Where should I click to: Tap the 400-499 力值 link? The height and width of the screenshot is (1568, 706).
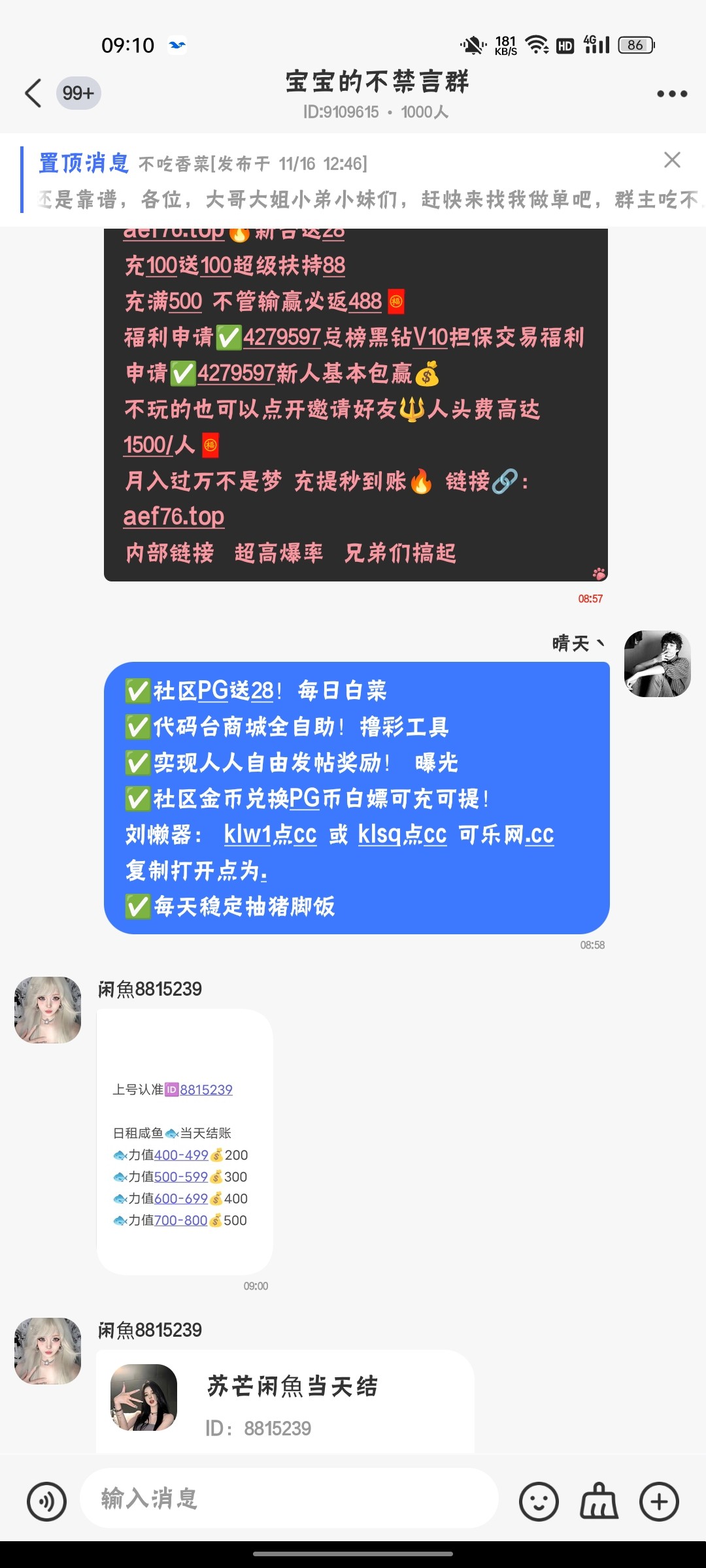181,1154
